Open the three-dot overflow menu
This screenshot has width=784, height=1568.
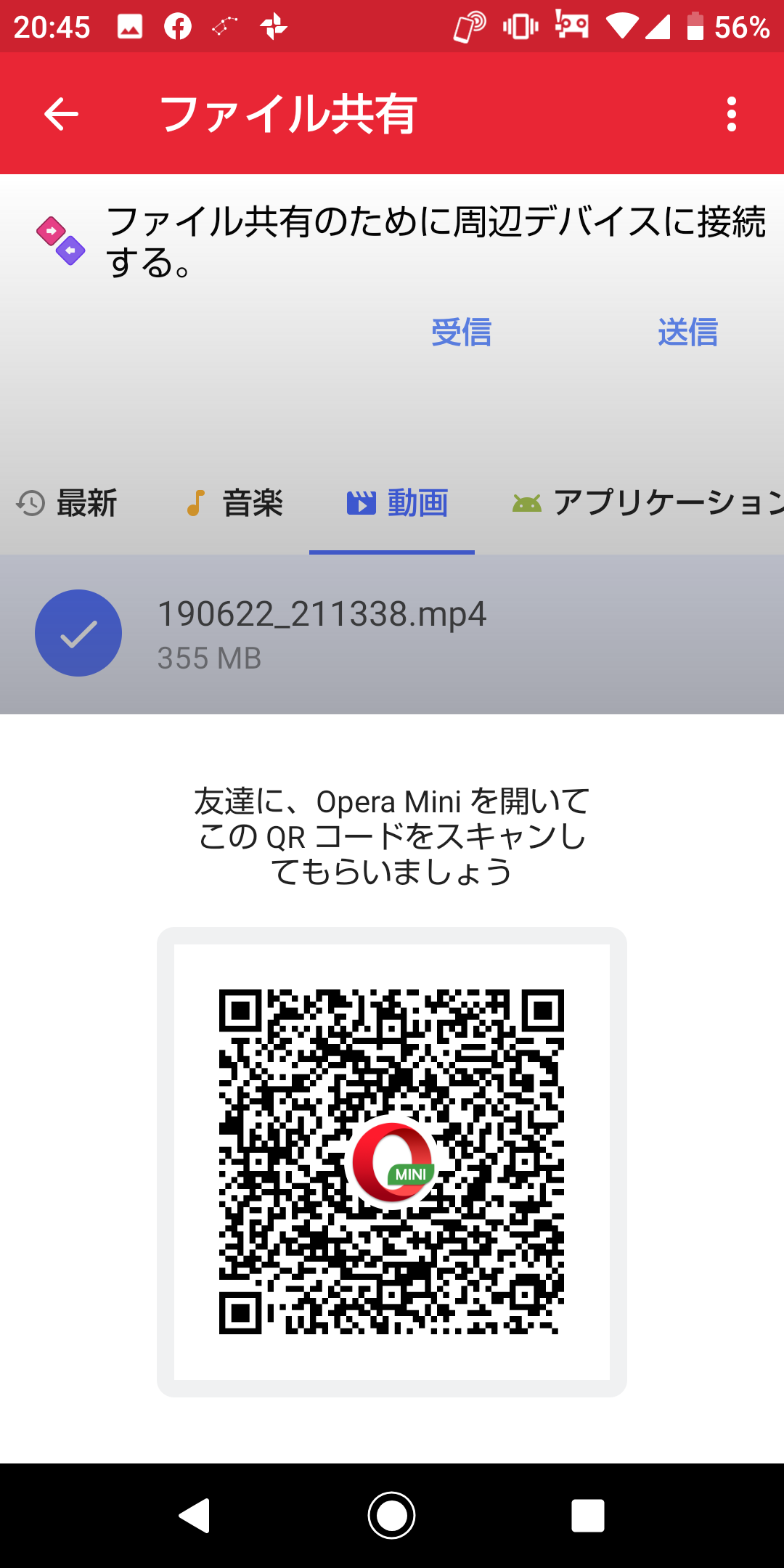732,114
